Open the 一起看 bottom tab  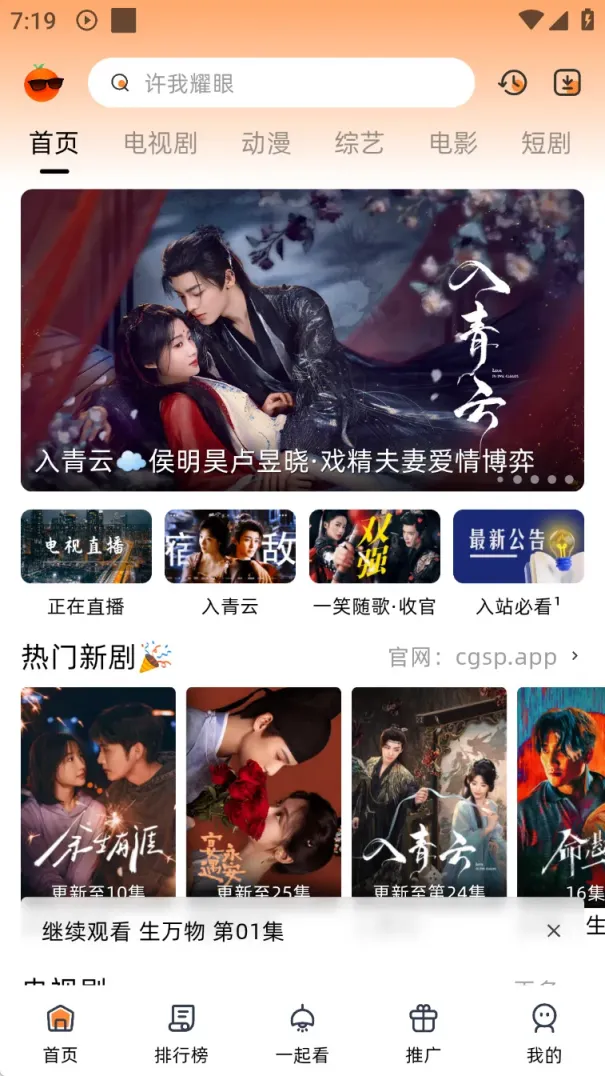point(302,1034)
